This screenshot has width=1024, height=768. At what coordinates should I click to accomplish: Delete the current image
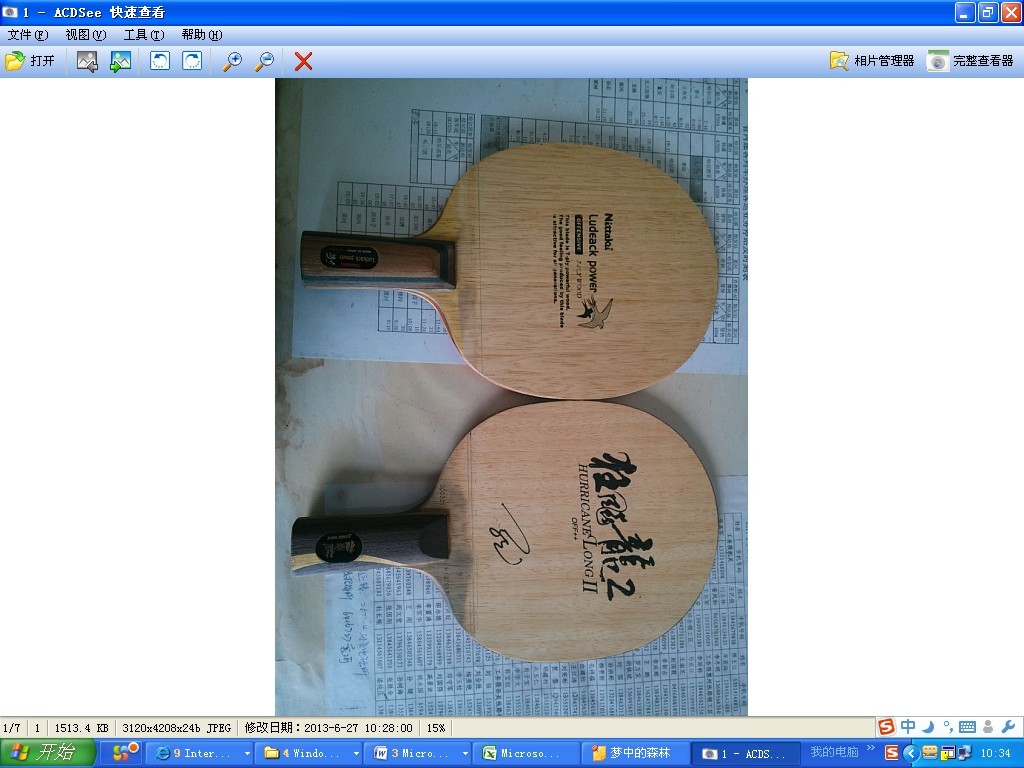[x=303, y=61]
